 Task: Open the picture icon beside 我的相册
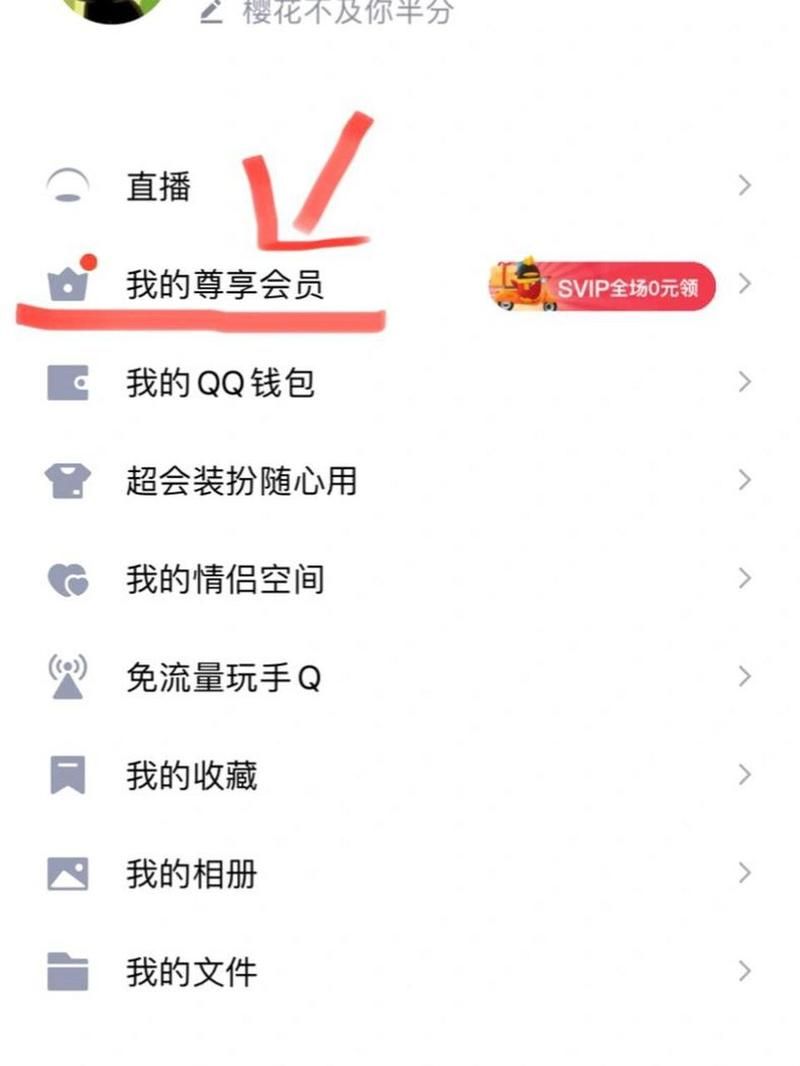[66, 872]
